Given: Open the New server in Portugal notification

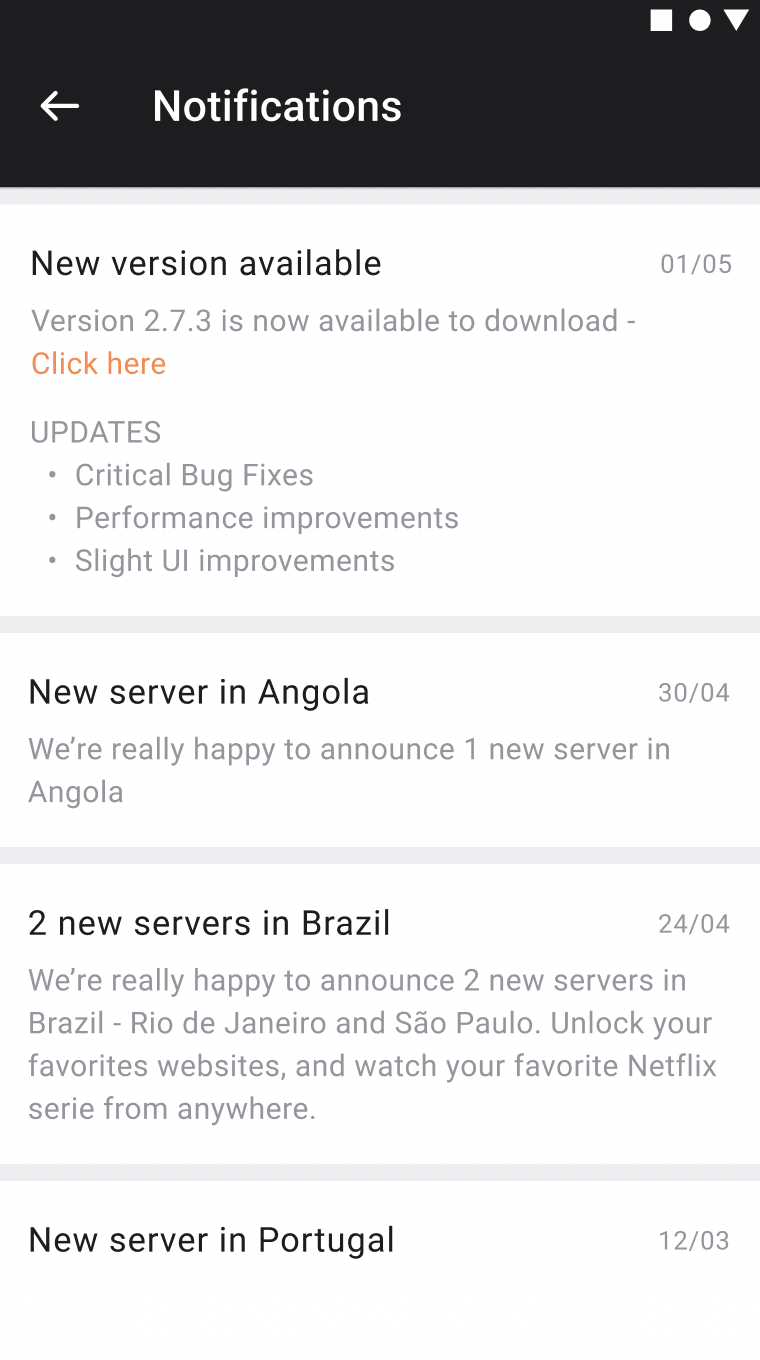Looking at the screenshot, I should coord(380,1270).
